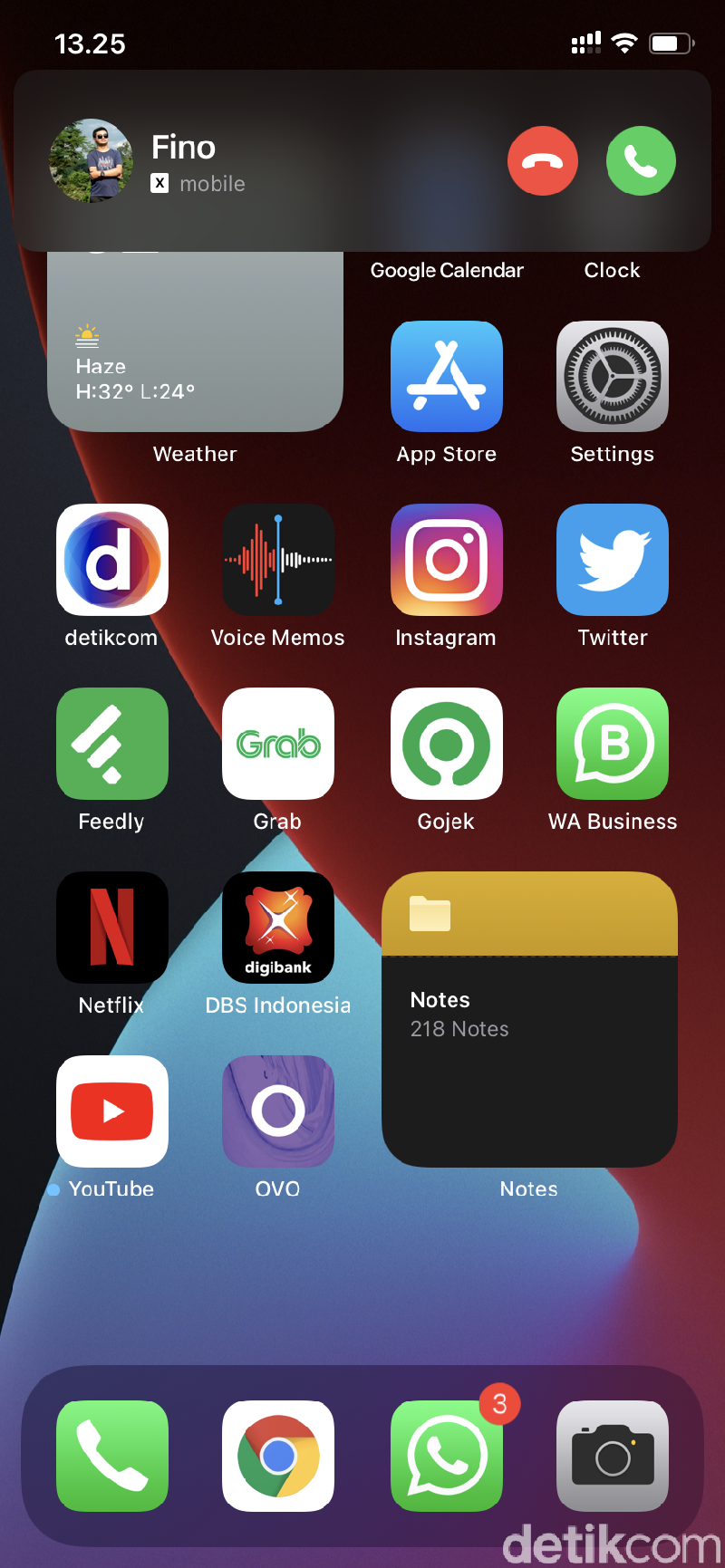This screenshot has height=1568, width=725.
Task: Open the OVO wallet app
Action: pos(277,1111)
